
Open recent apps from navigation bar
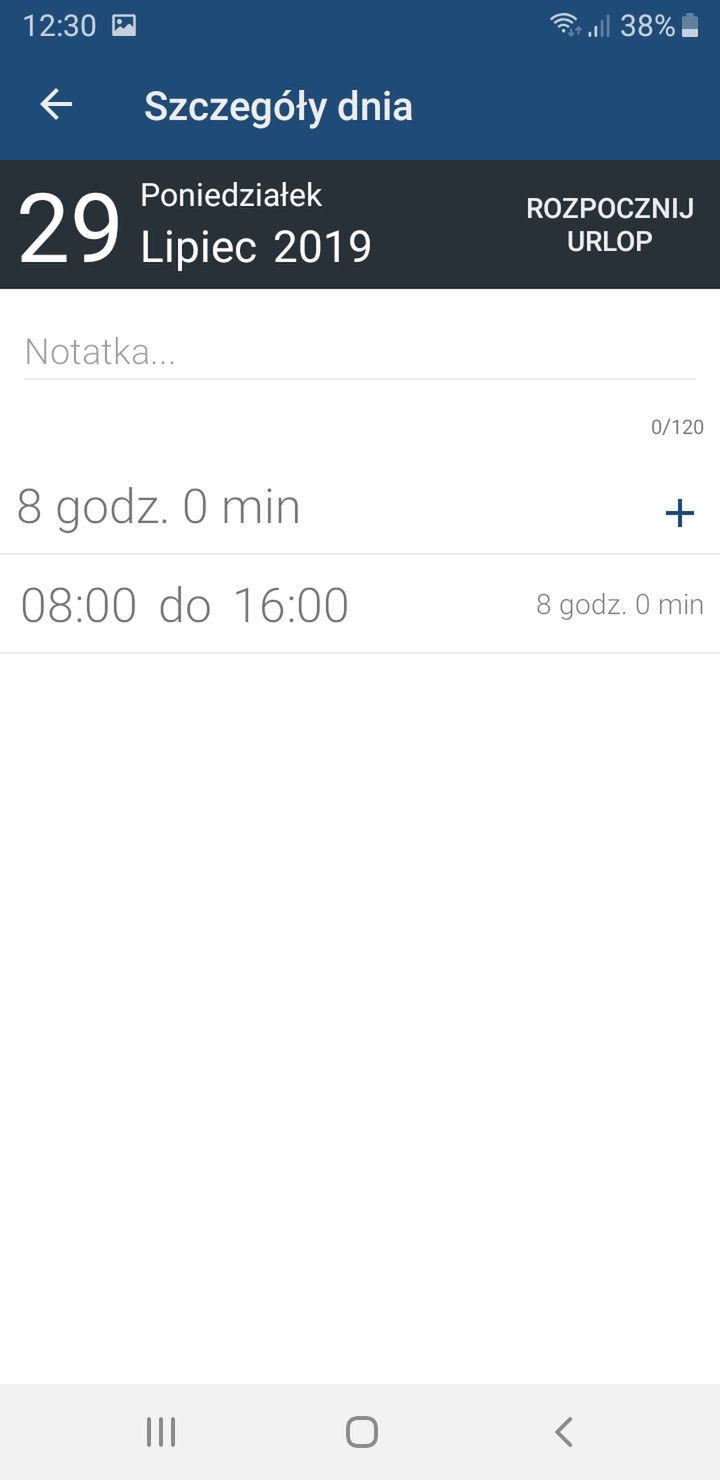[160, 1432]
